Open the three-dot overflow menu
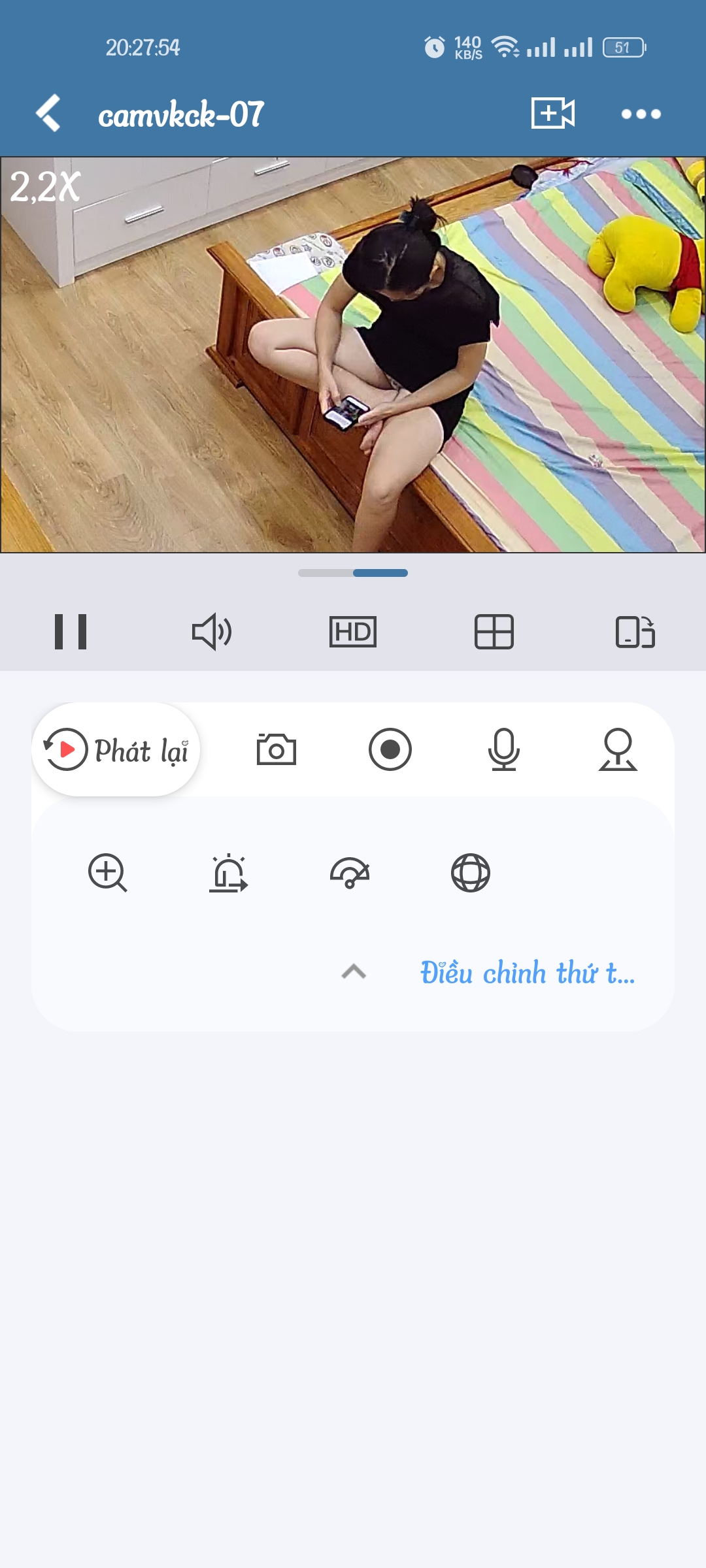The height and width of the screenshot is (1568, 706). [641, 114]
